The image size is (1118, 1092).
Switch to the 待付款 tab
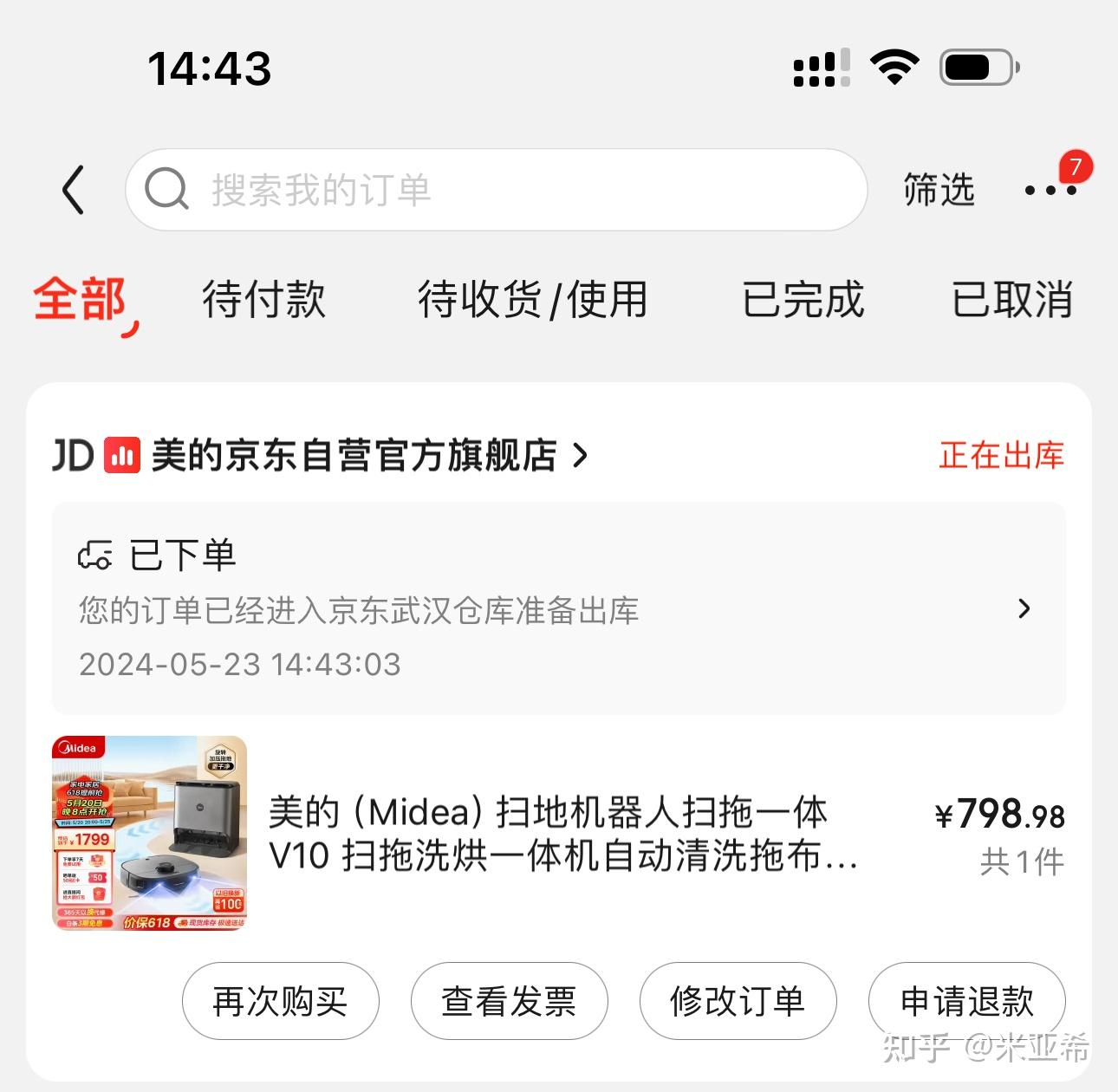coord(263,300)
